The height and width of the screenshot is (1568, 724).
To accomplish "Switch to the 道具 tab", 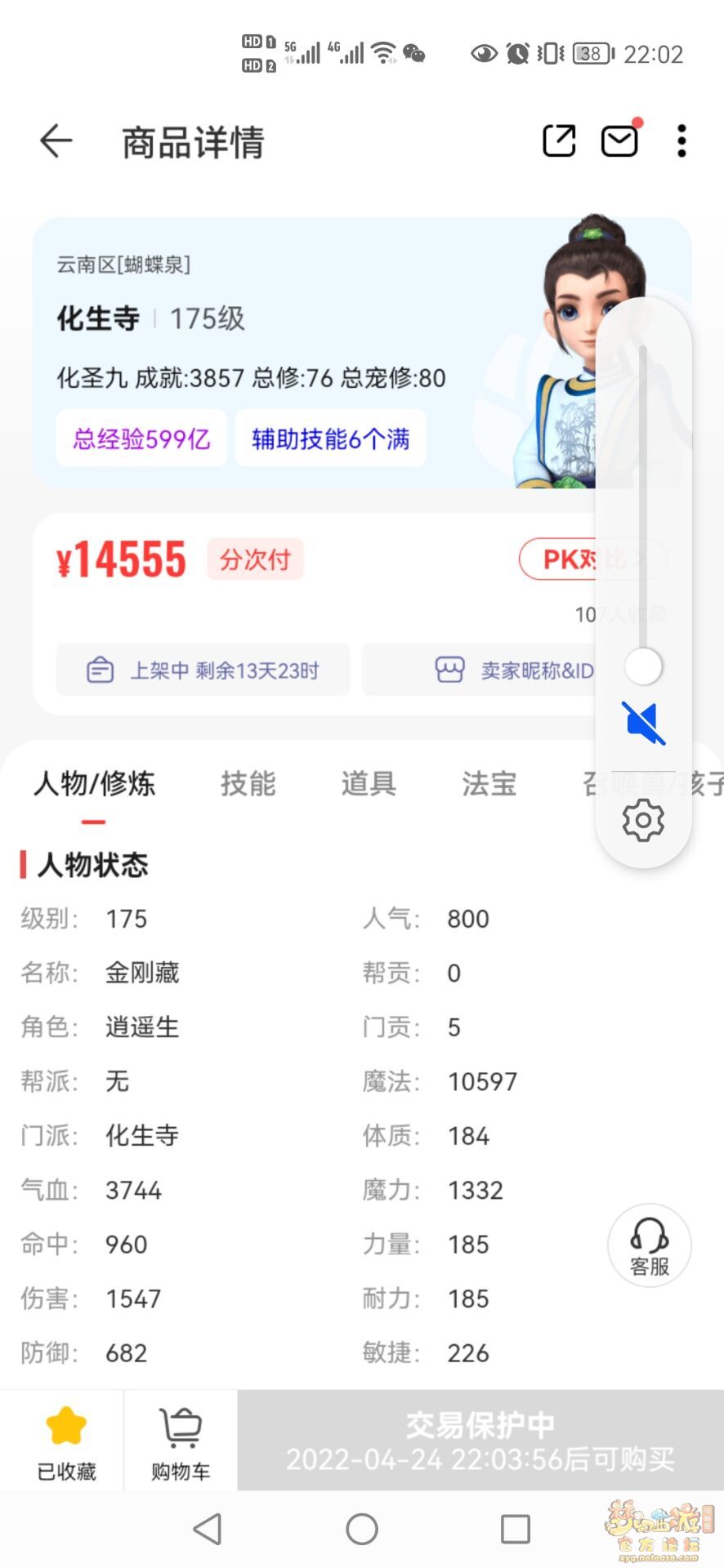I will (369, 783).
